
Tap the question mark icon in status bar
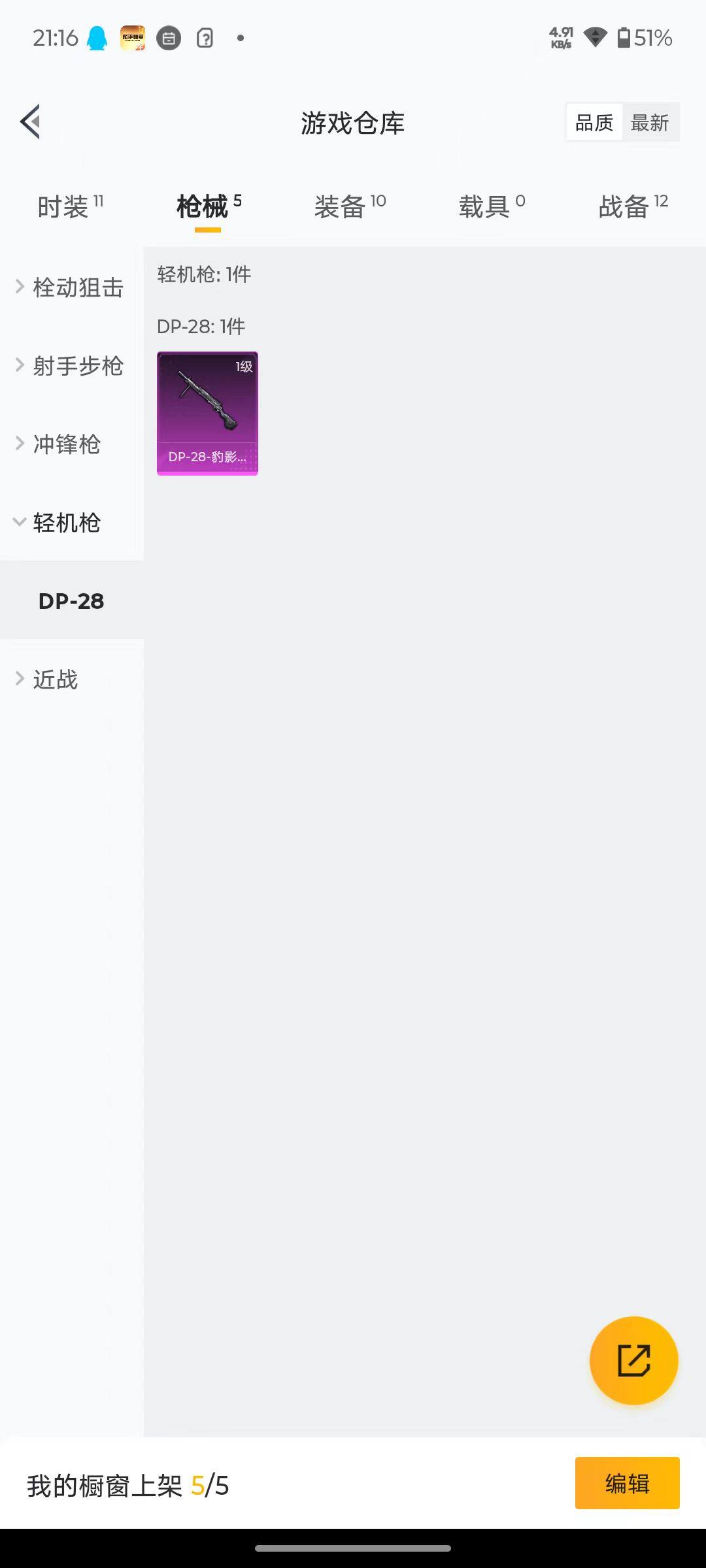tap(203, 38)
